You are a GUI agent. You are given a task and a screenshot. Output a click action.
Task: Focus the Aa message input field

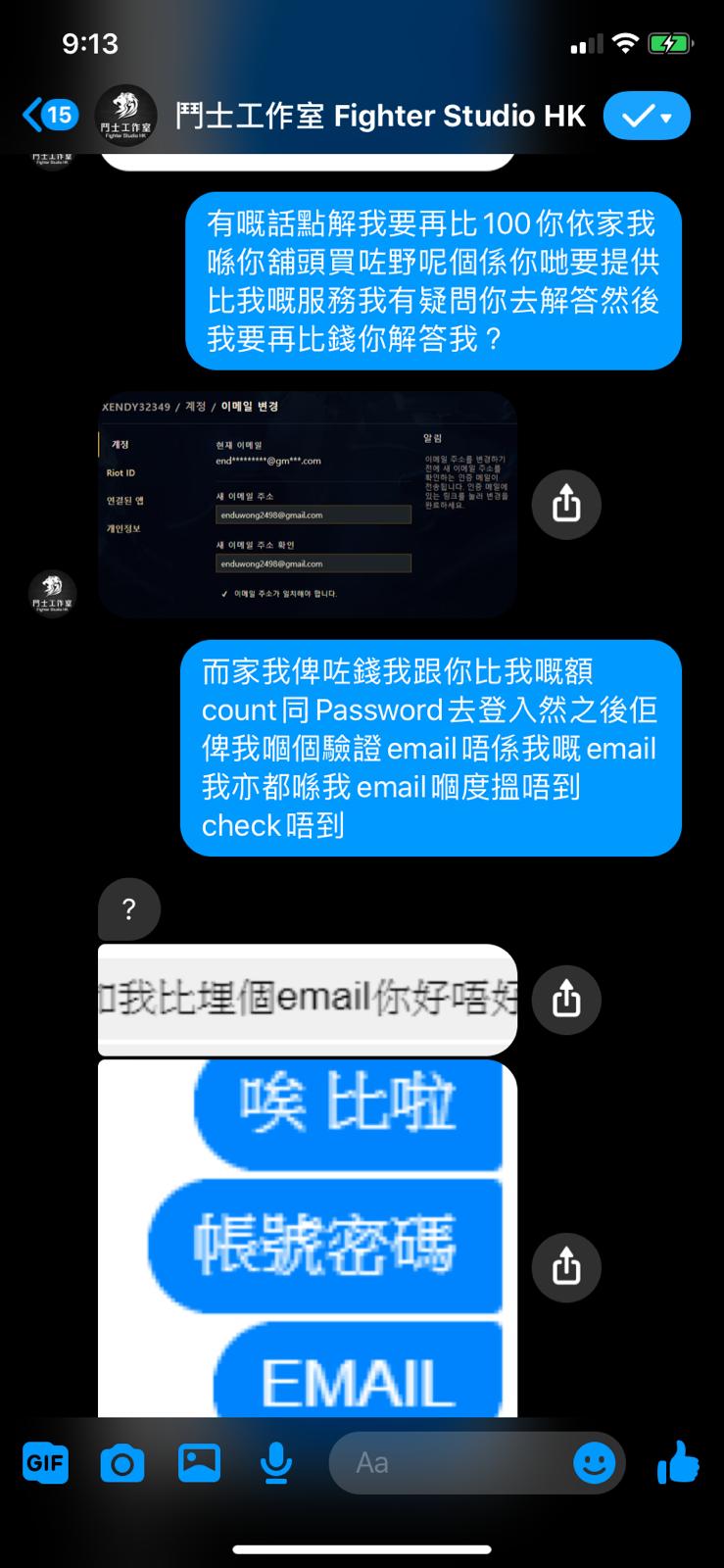pos(451,1463)
